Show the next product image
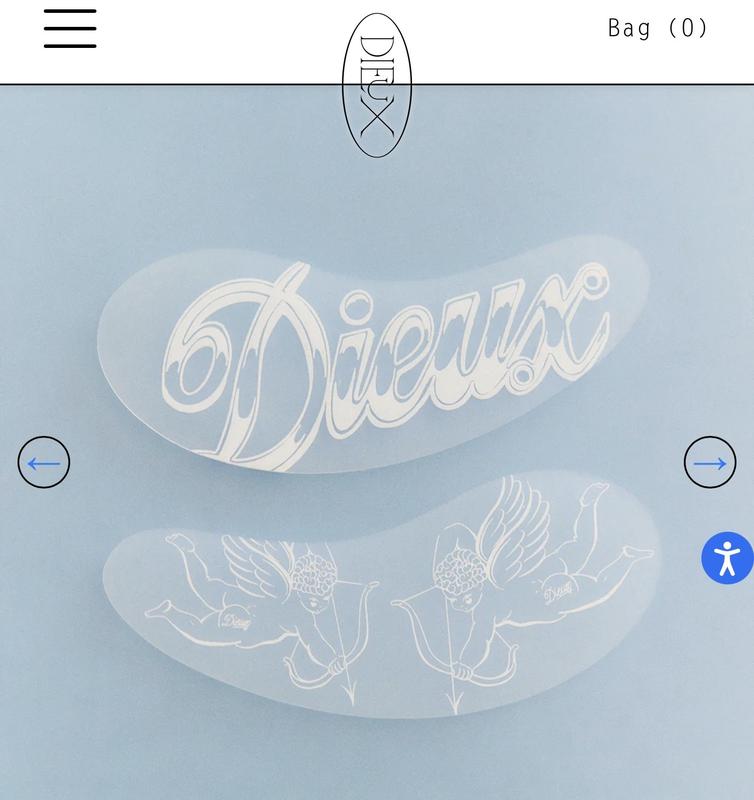This screenshot has height=800, width=754. pos(710,462)
